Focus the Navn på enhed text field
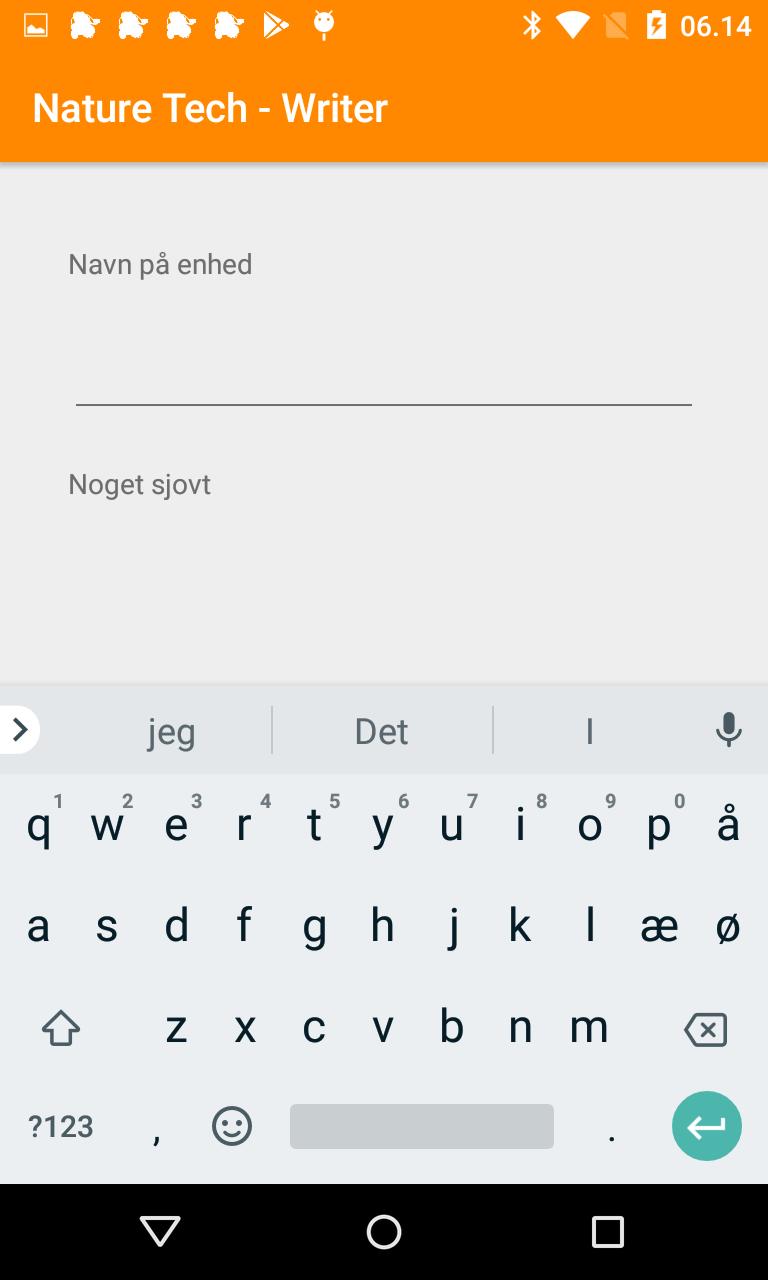This screenshot has height=1280, width=768. [x=384, y=370]
